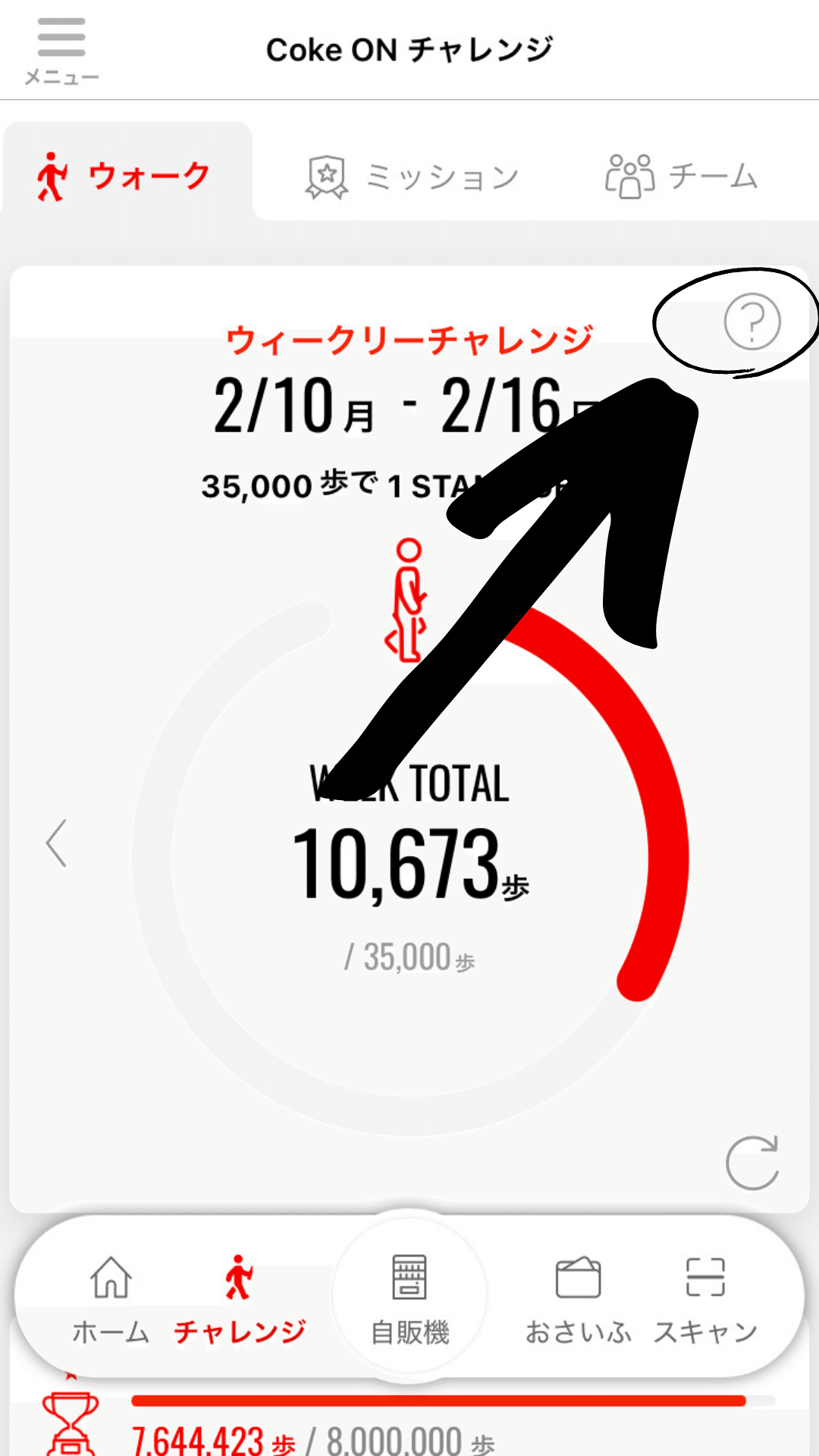Open the メニュー hamburger menu

[61, 50]
